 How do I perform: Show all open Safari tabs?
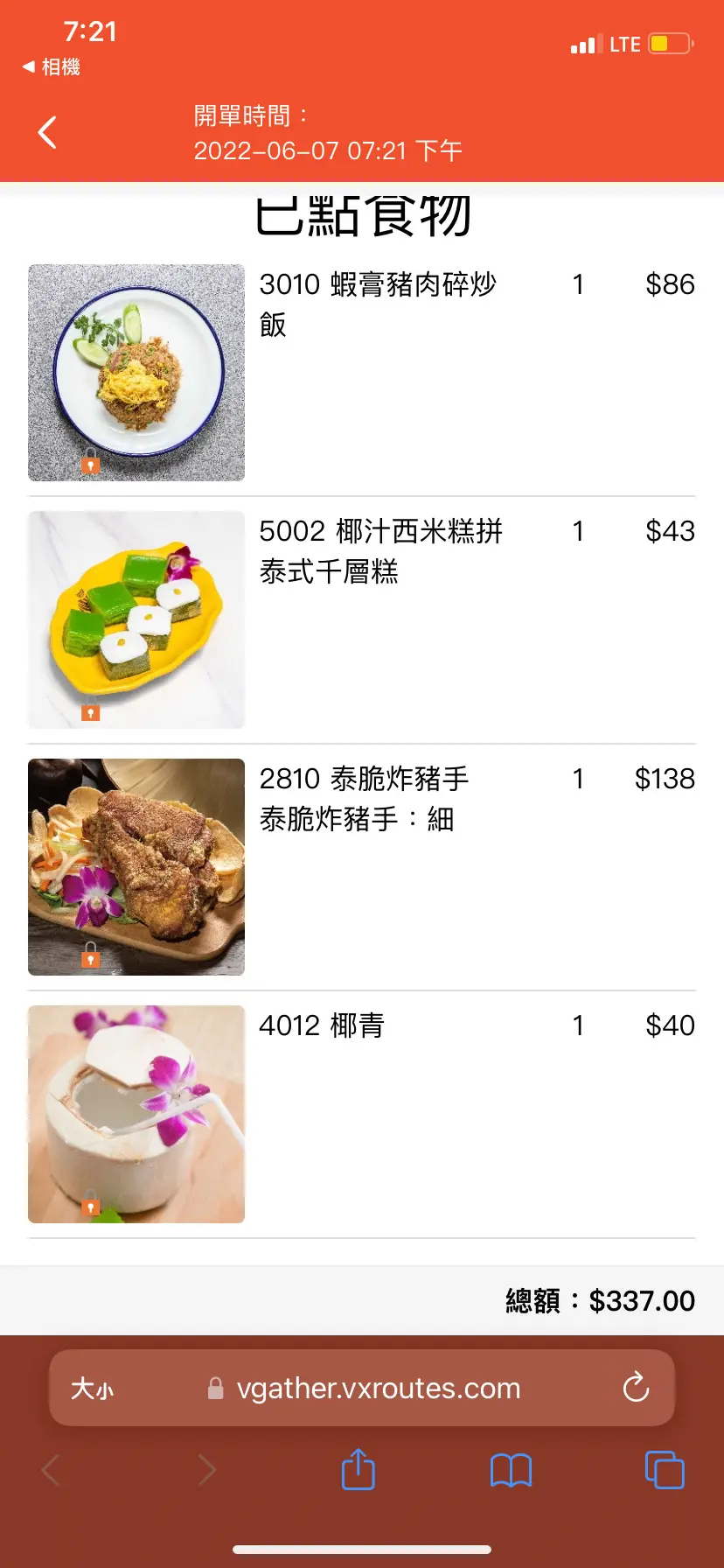click(665, 1469)
